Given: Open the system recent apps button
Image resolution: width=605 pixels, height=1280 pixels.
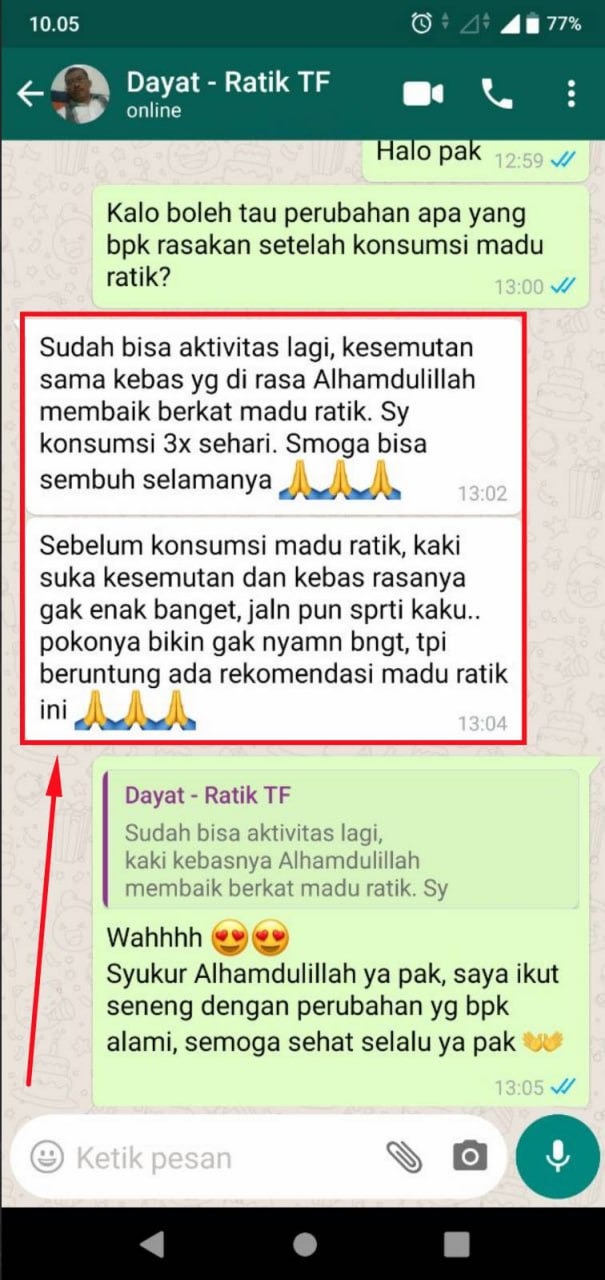Looking at the screenshot, I should coord(456,1244).
